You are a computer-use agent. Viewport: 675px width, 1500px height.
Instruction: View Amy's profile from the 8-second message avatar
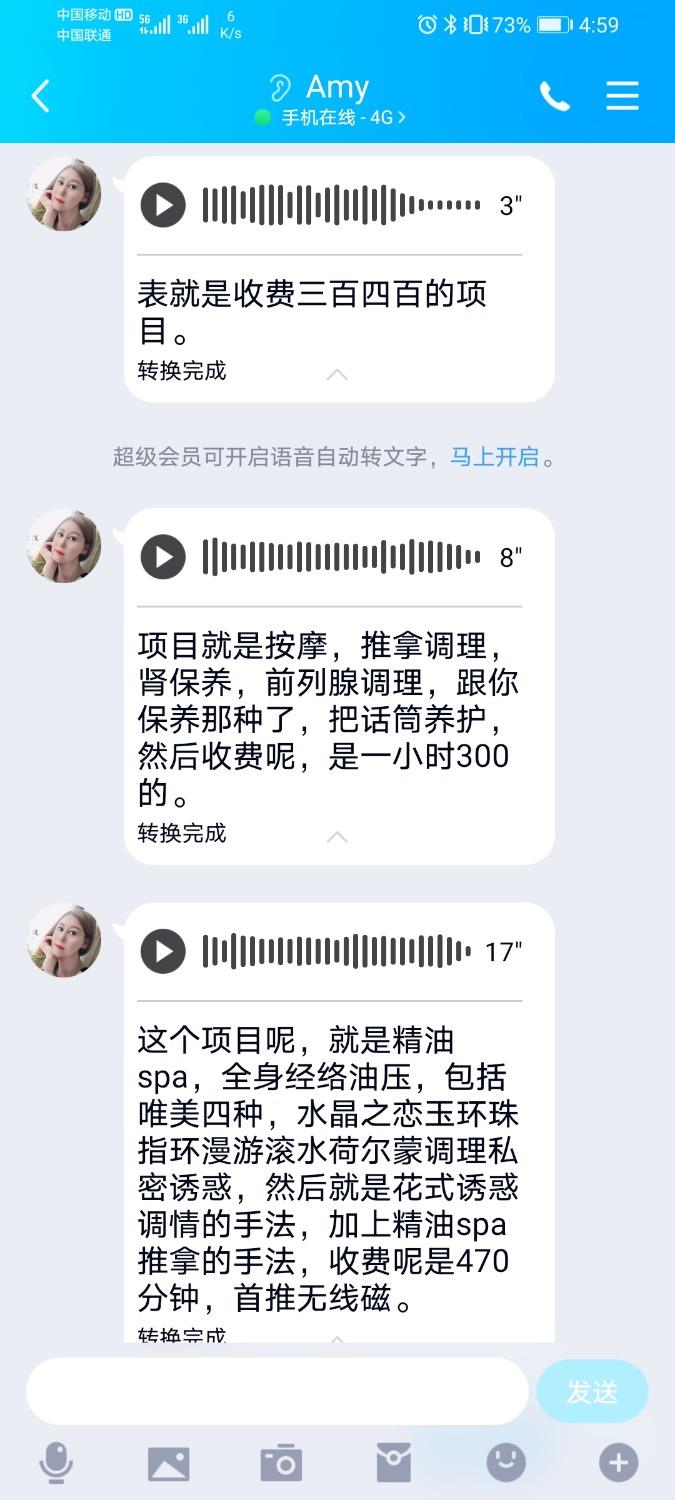coord(64,546)
